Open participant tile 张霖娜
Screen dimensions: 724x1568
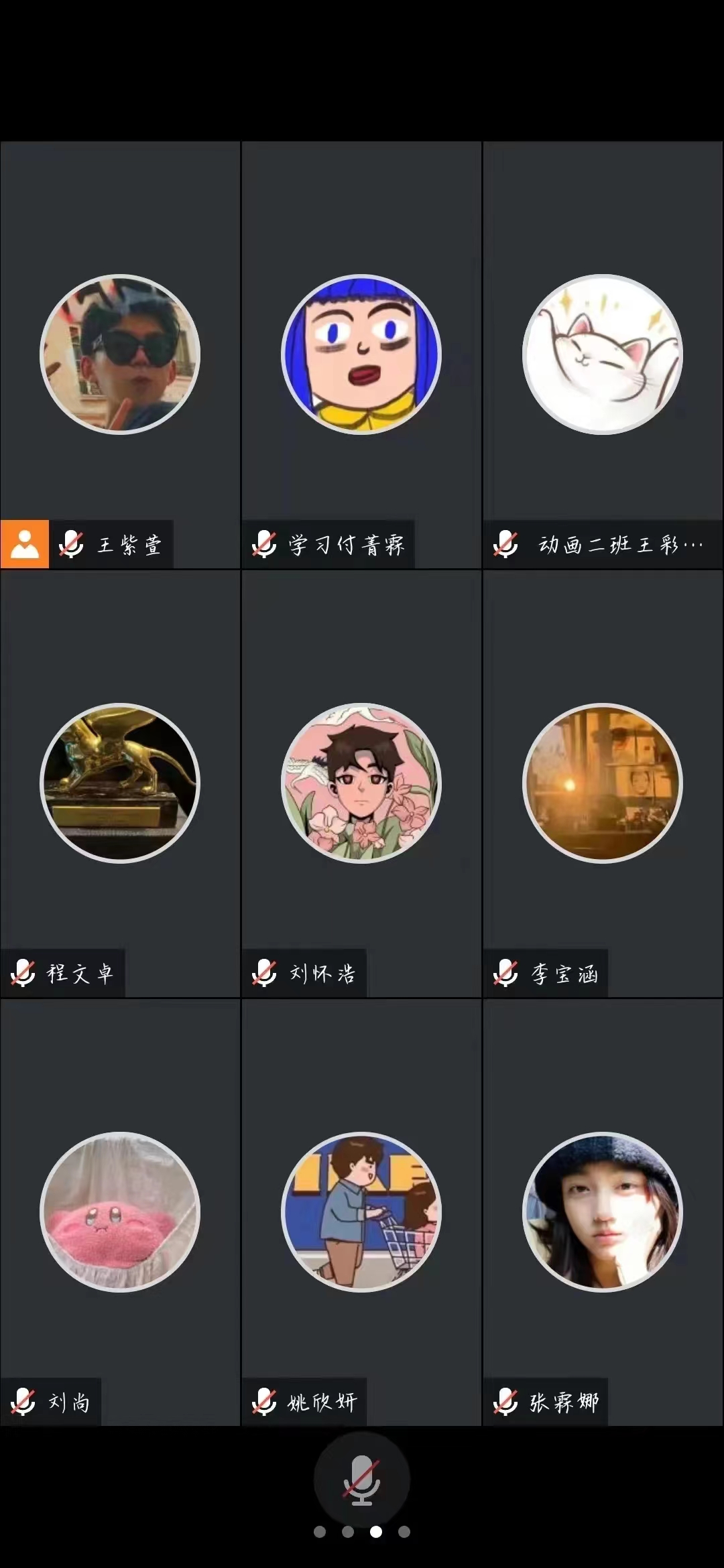(603, 1212)
